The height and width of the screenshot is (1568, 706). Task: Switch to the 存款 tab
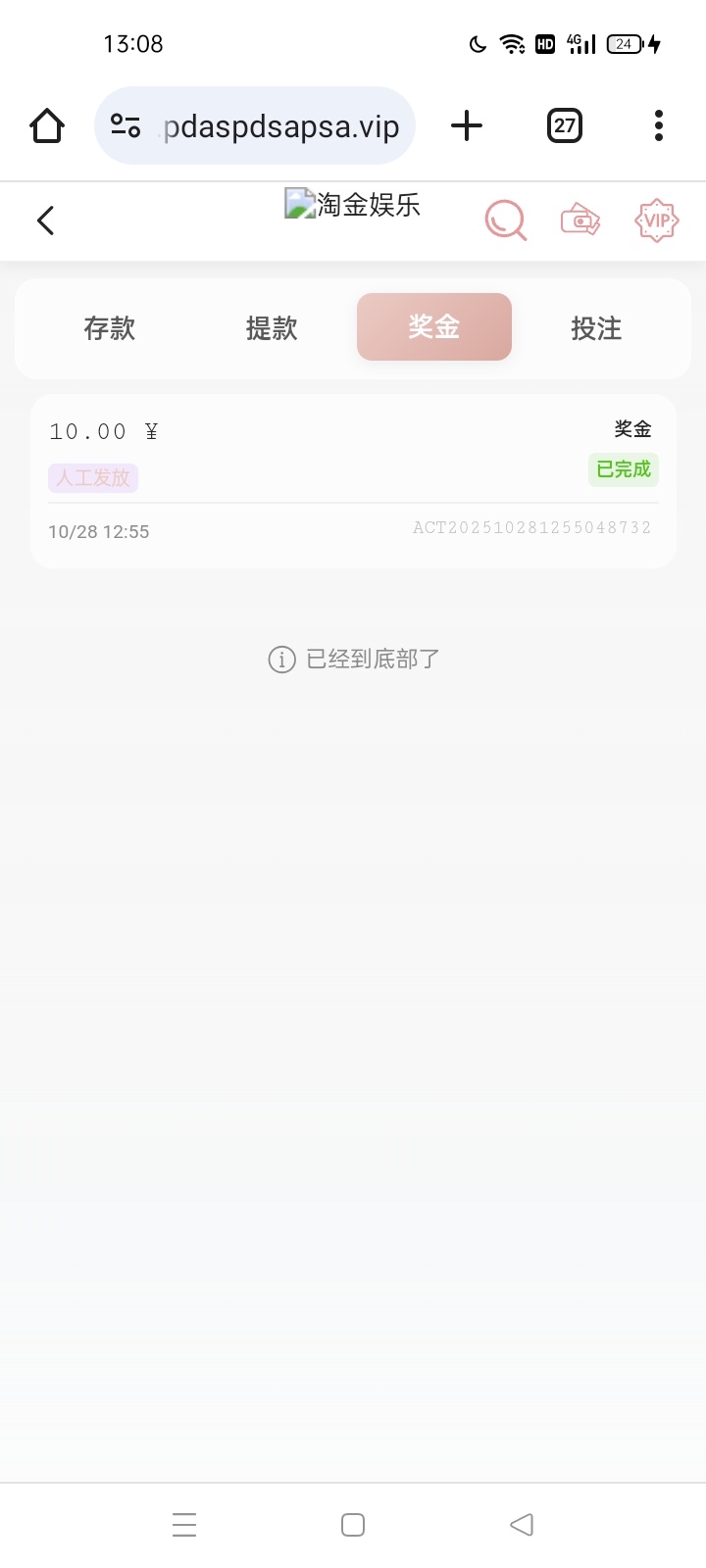[x=110, y=328]
